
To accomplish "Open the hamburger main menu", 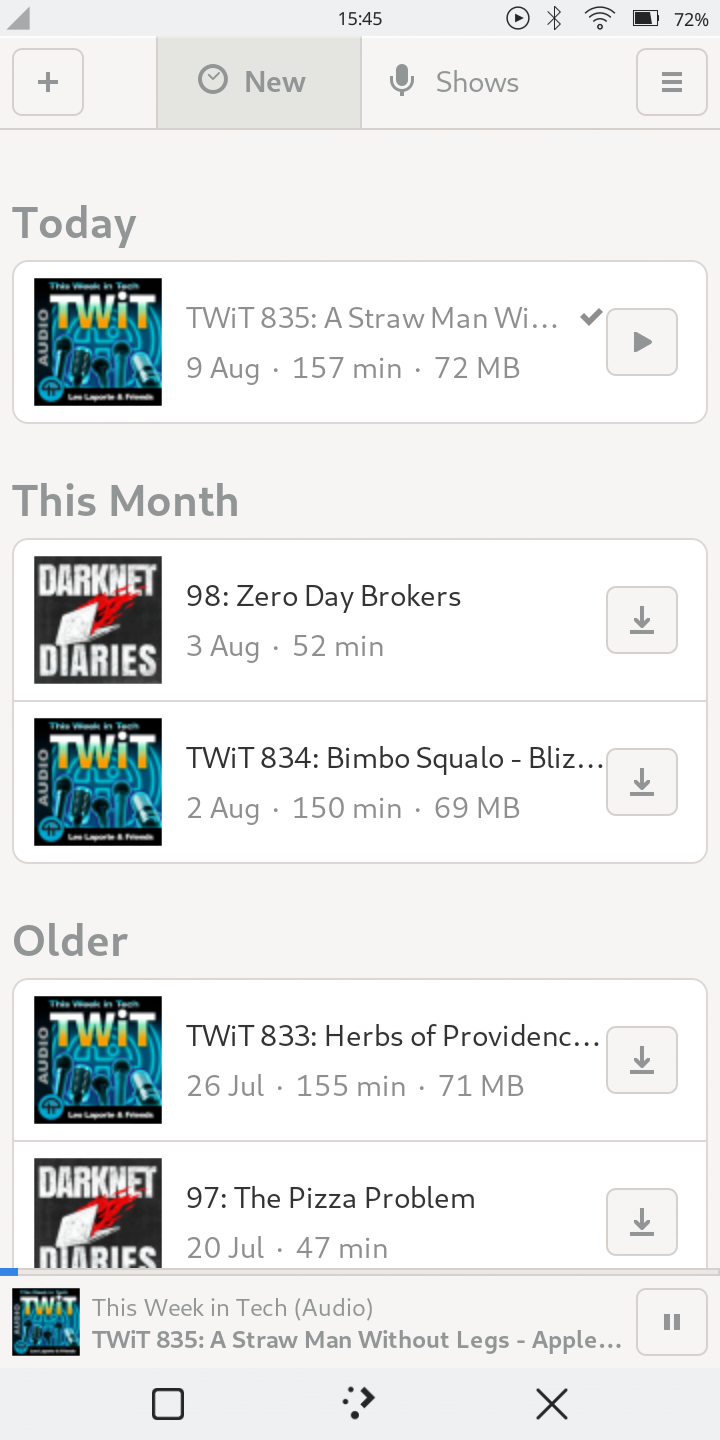I will (x=671, y=83).
